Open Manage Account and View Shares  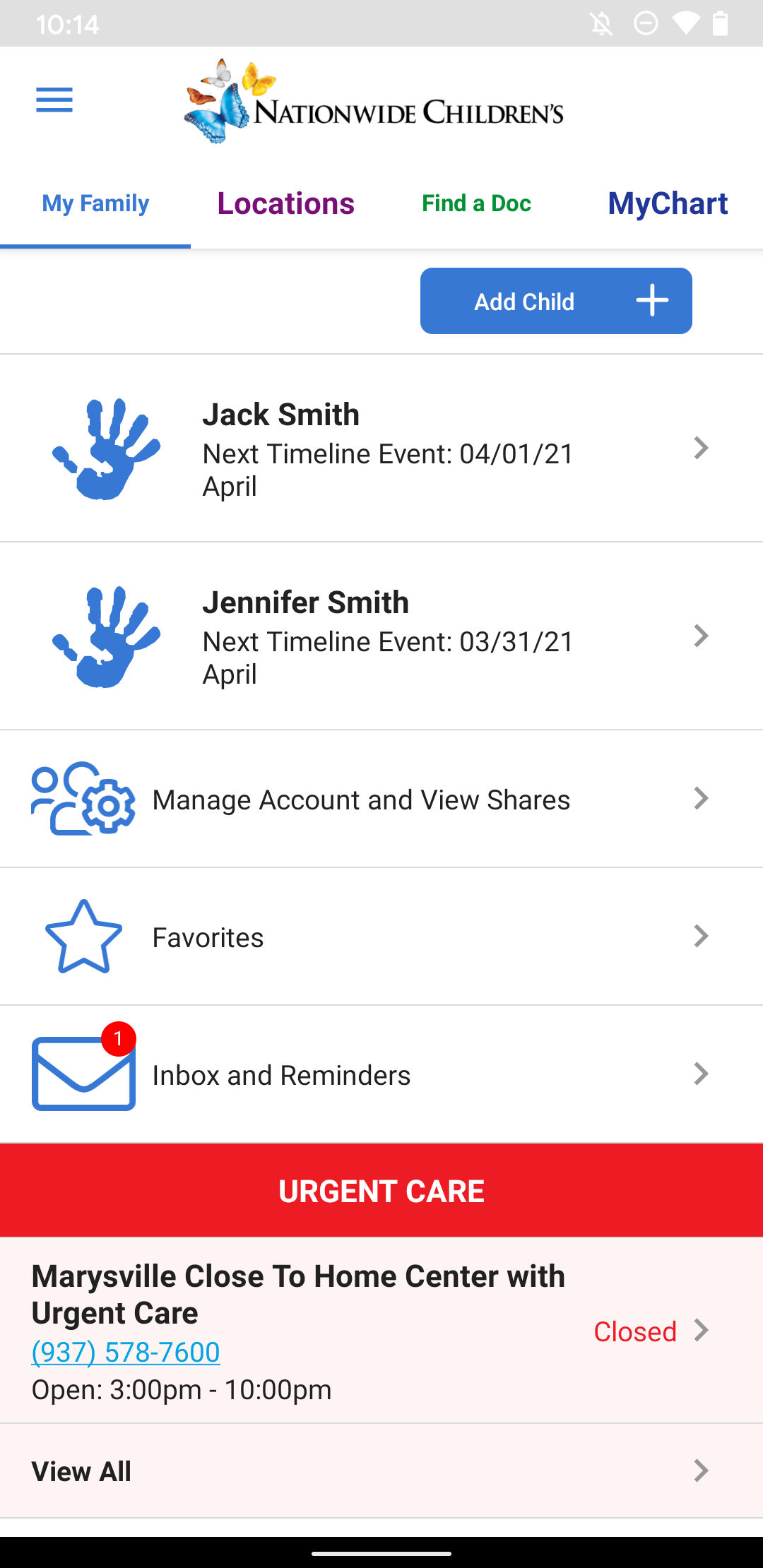(381, 799)
